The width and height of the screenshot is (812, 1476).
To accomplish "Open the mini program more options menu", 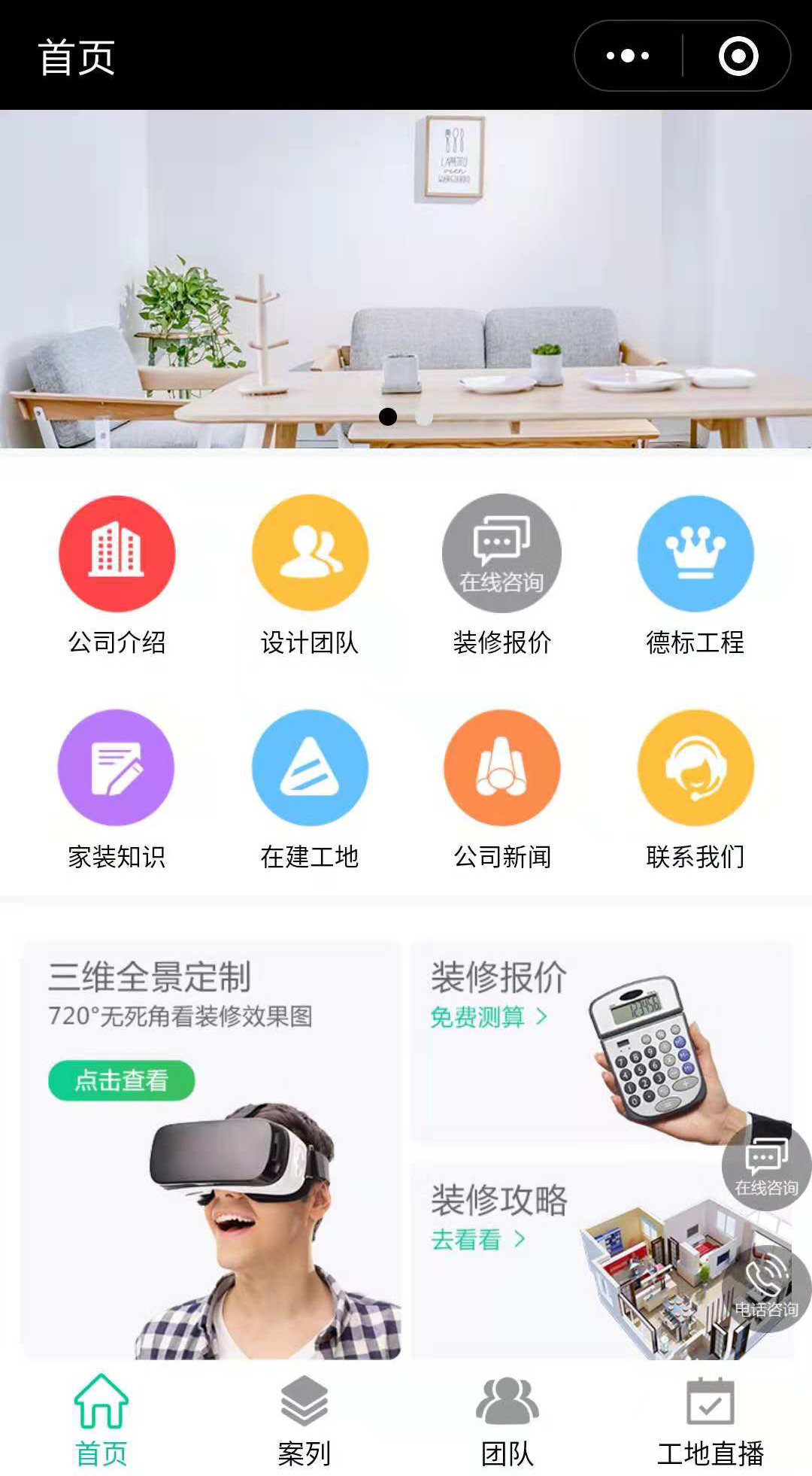I will pos(628,56).
